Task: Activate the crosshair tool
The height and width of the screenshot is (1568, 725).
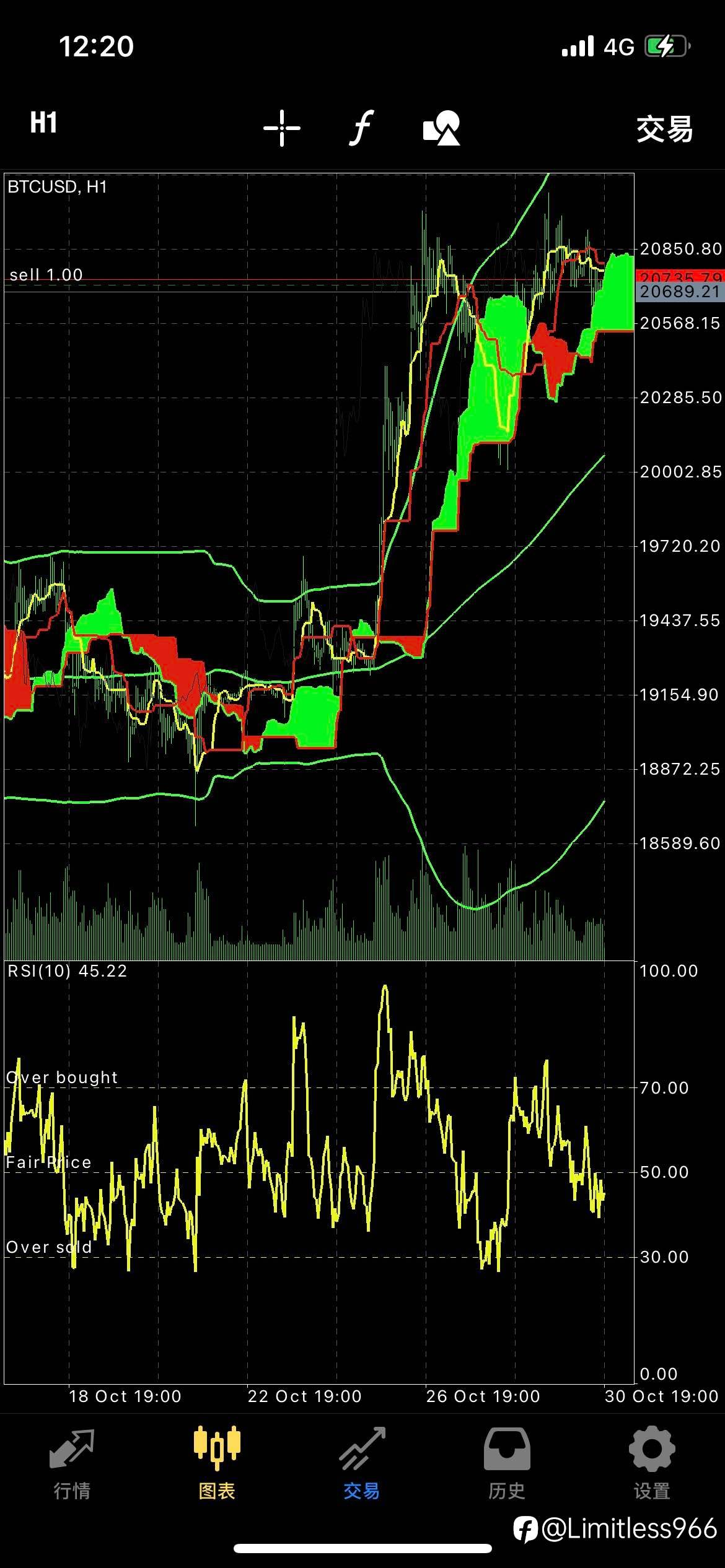Action: (282, 128)
